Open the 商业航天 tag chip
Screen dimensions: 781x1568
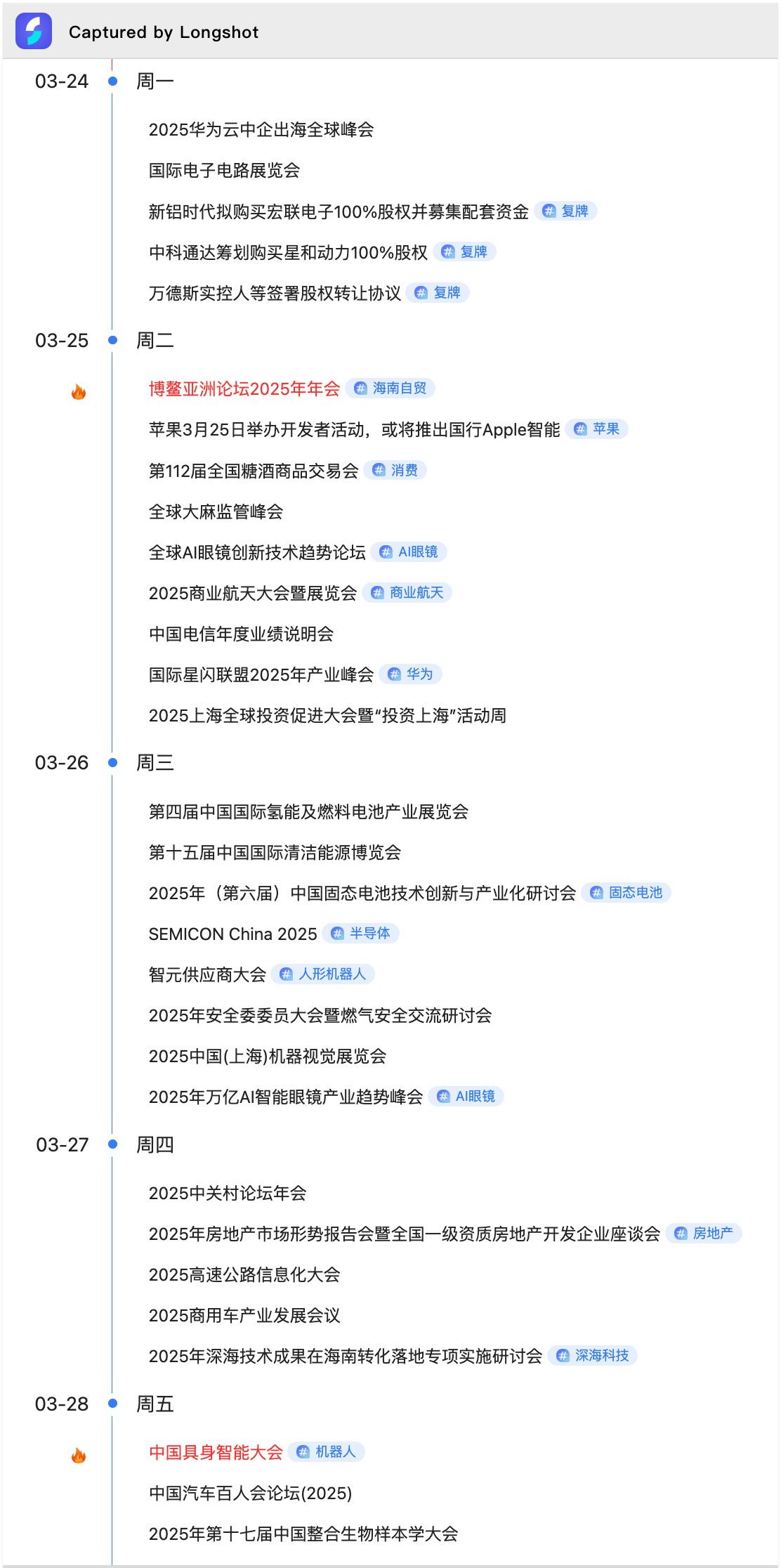407,593
